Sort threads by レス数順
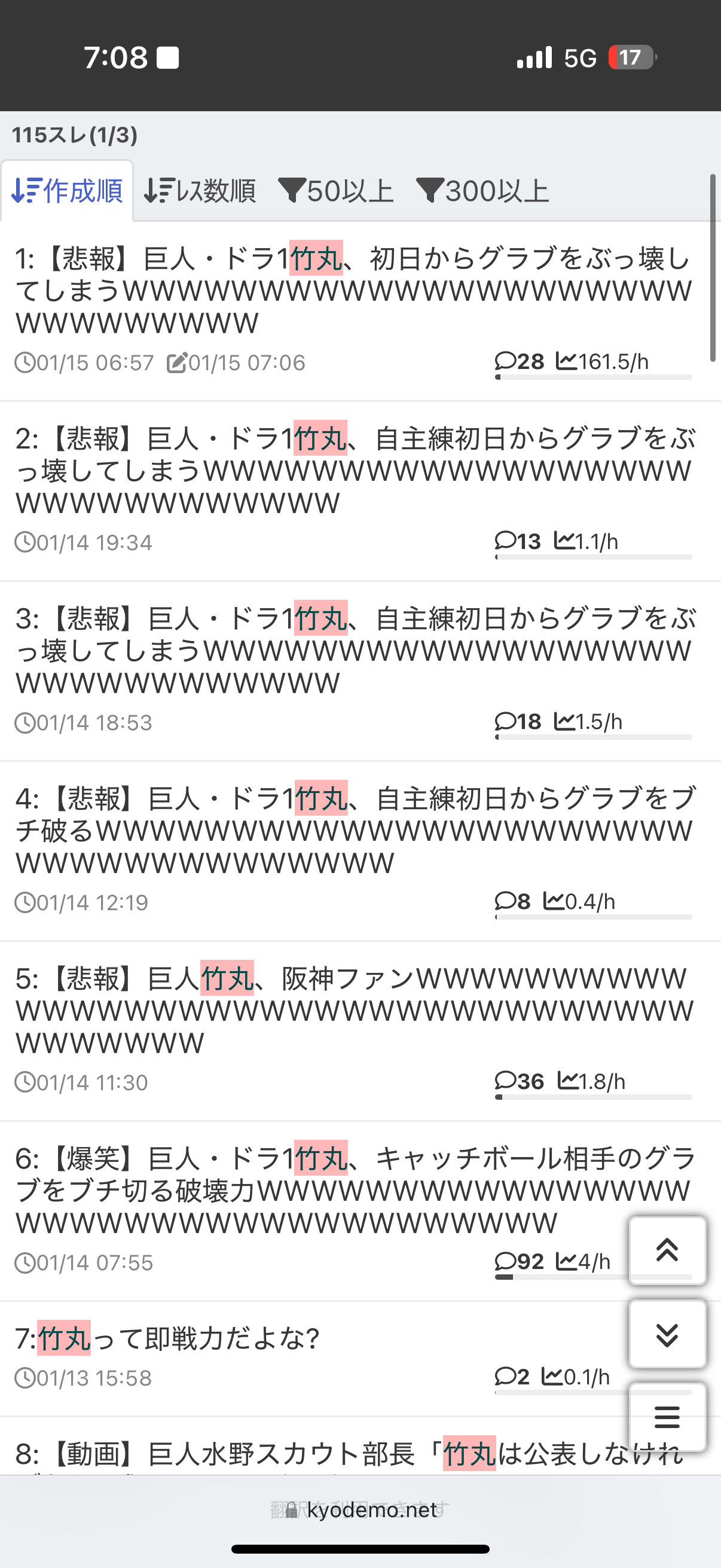Screen dimensions: 721x1568 point(200,191)
